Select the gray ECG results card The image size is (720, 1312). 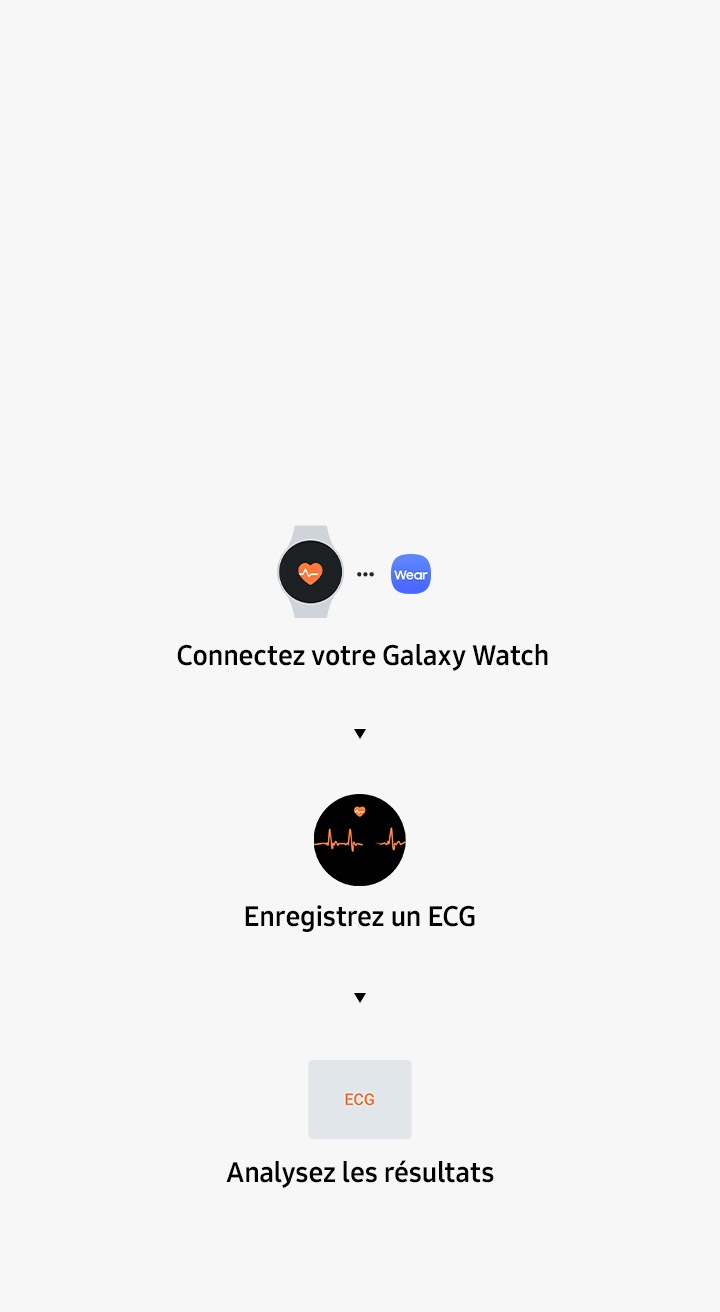click(x=360, y=1098)
